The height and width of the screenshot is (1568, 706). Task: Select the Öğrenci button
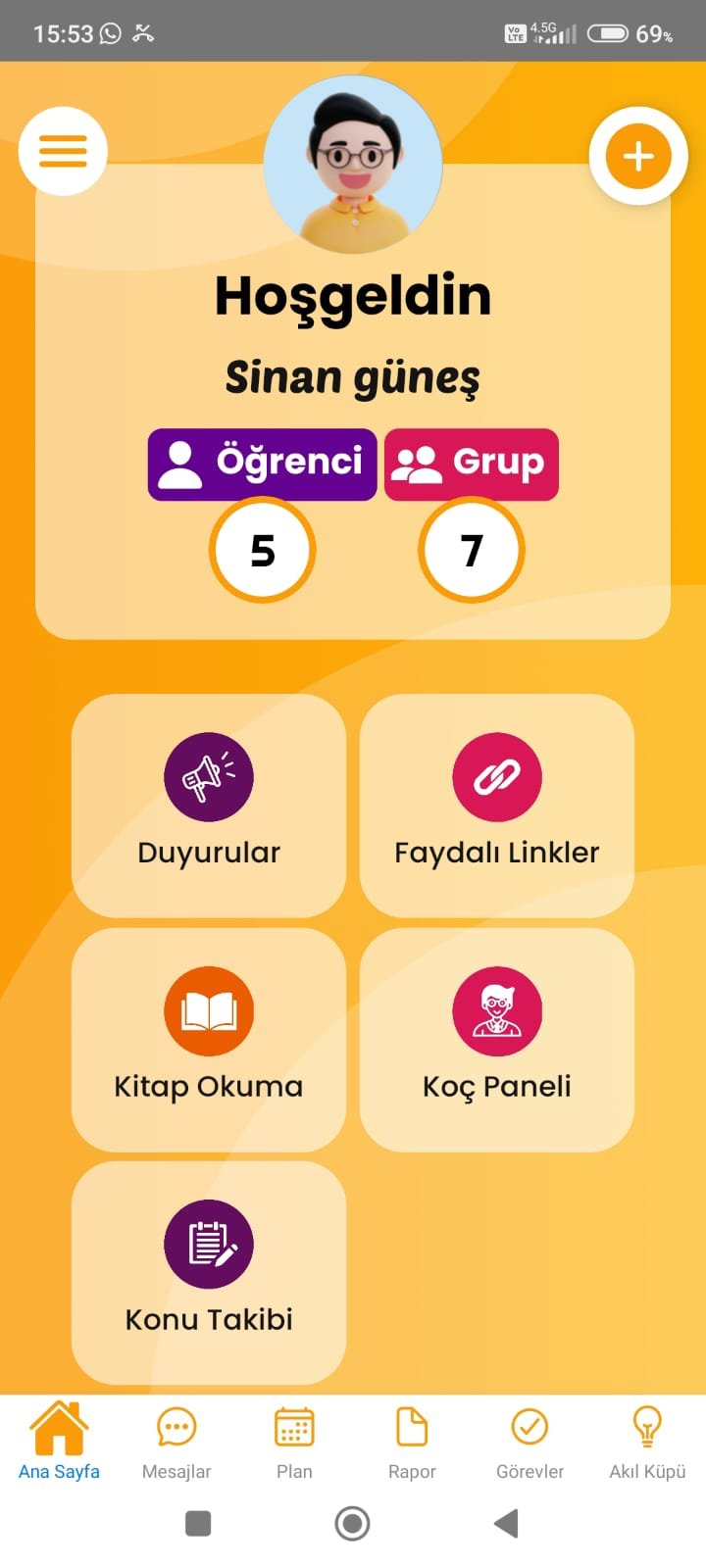pyautogui.click(x=262, y=465)
